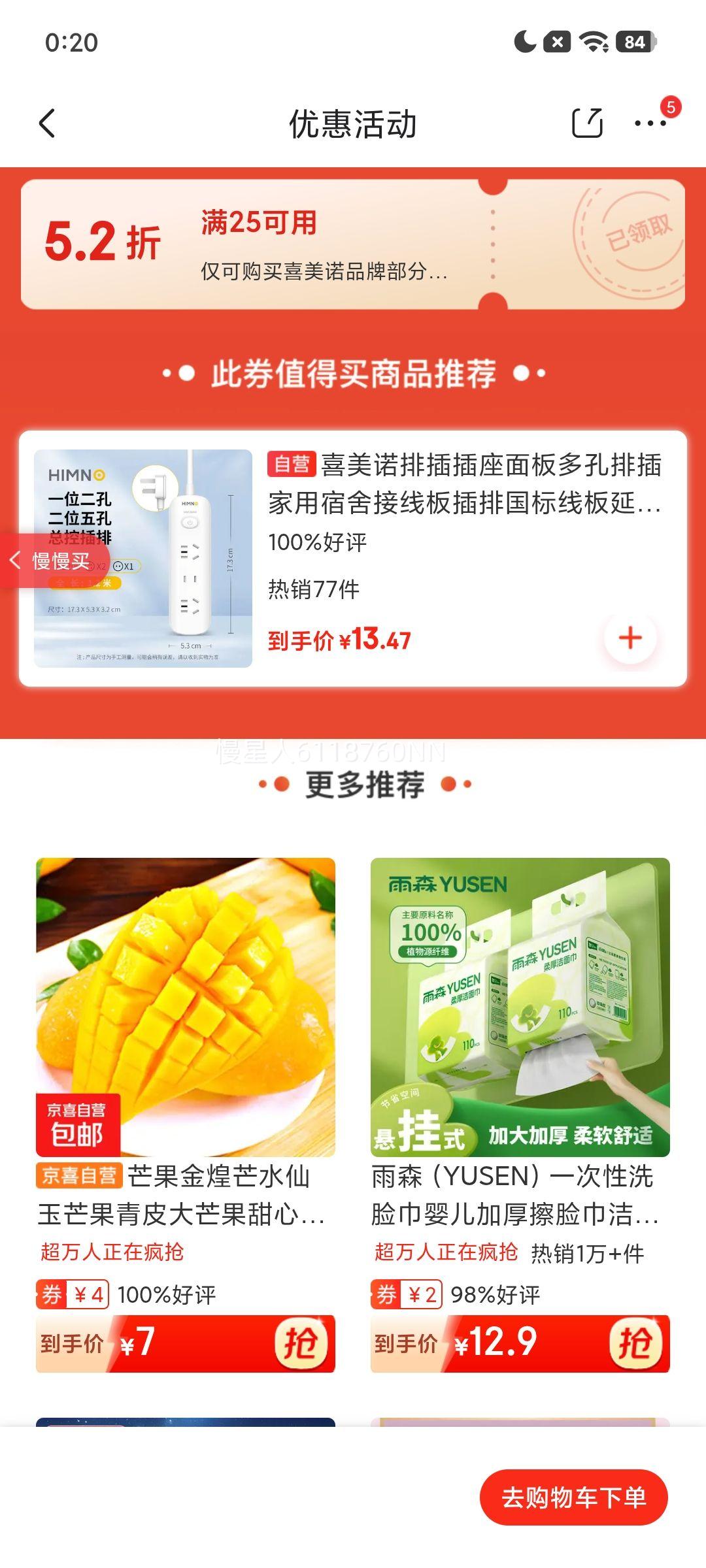Open the 雨森 YUSEN 洗脸巾 product image

point(520,1007)
